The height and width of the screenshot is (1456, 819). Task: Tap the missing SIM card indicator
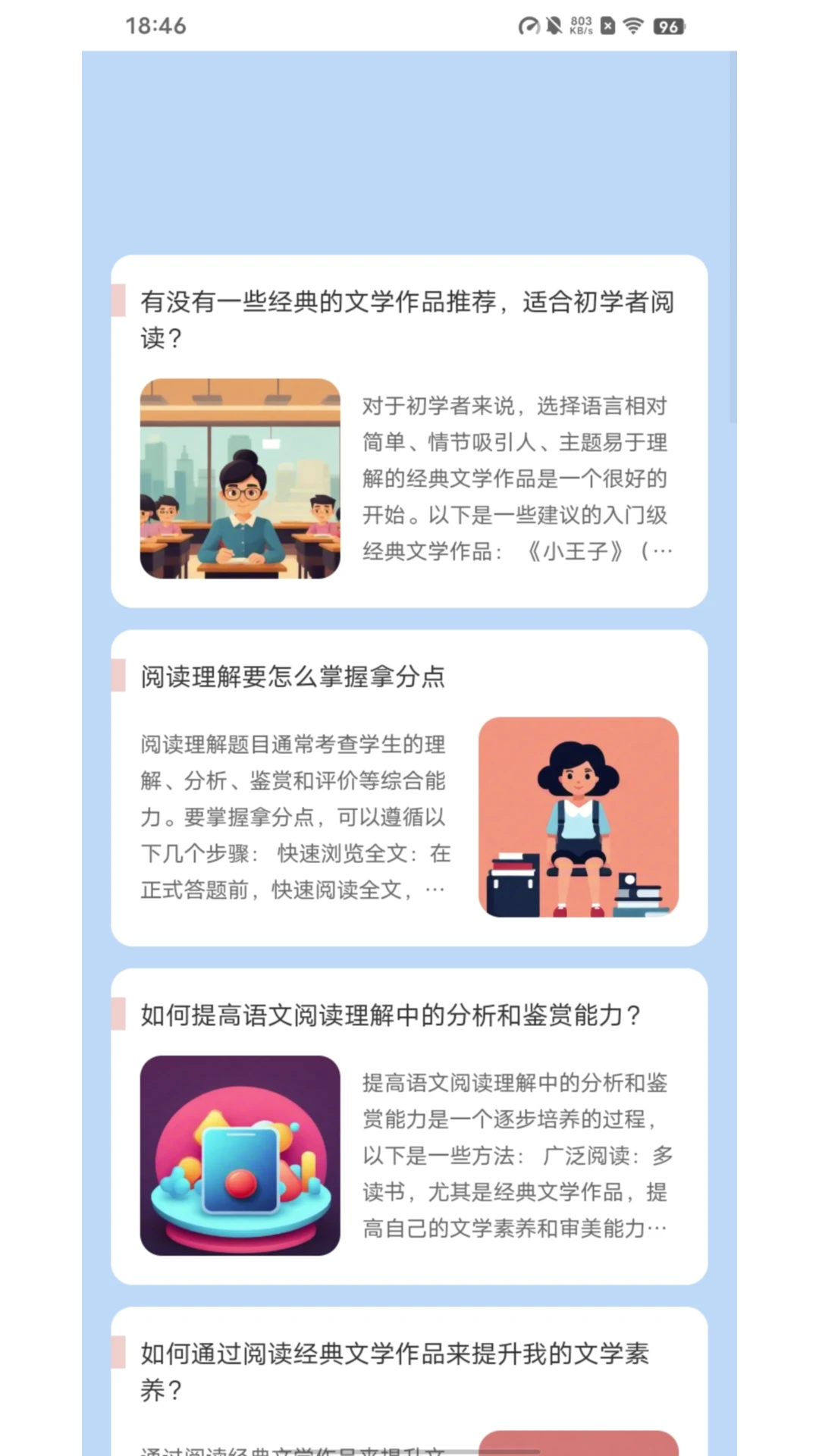click(x=608, y=25)
